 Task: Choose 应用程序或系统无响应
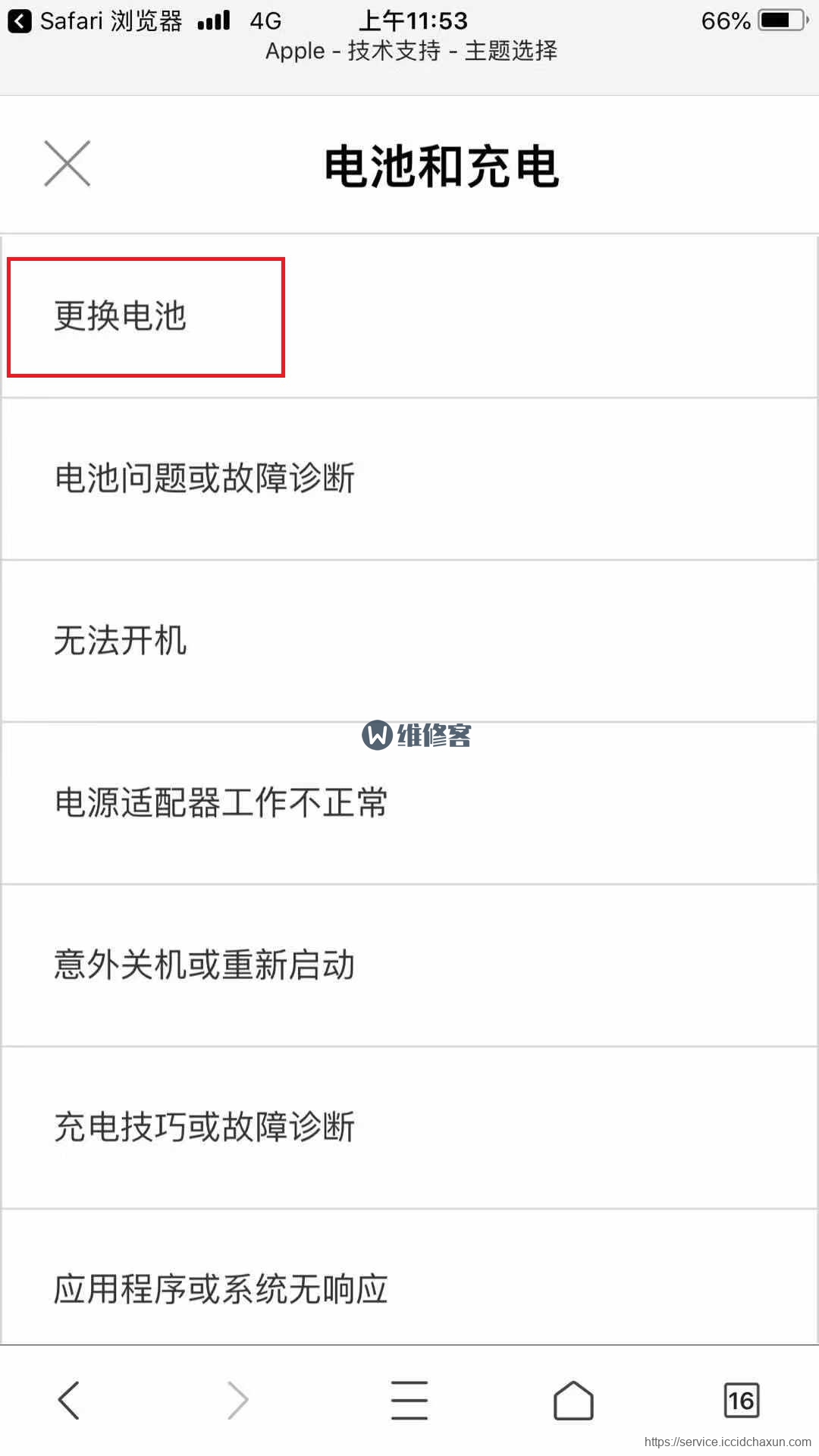point(409,1279)
